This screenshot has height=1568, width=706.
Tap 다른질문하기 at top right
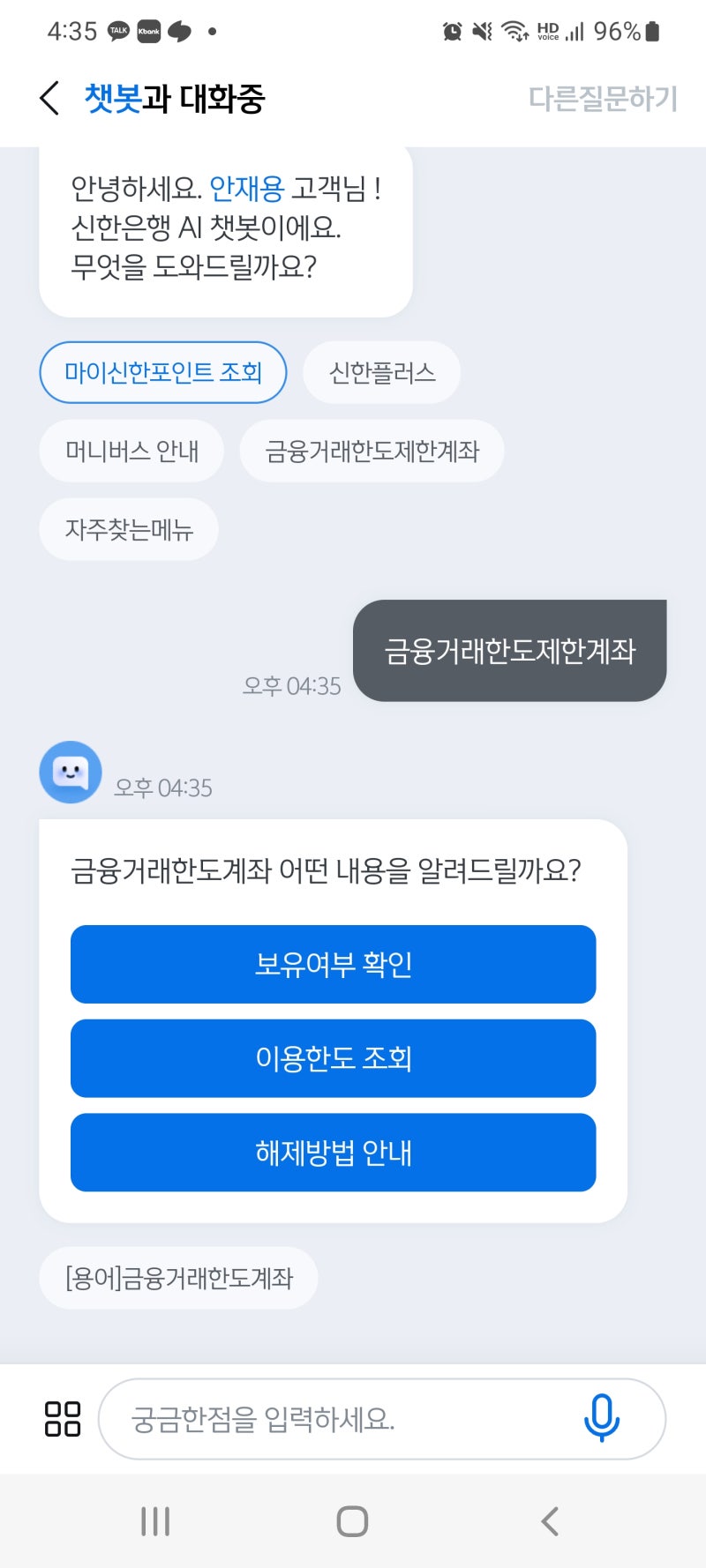(x=603, y=99)
